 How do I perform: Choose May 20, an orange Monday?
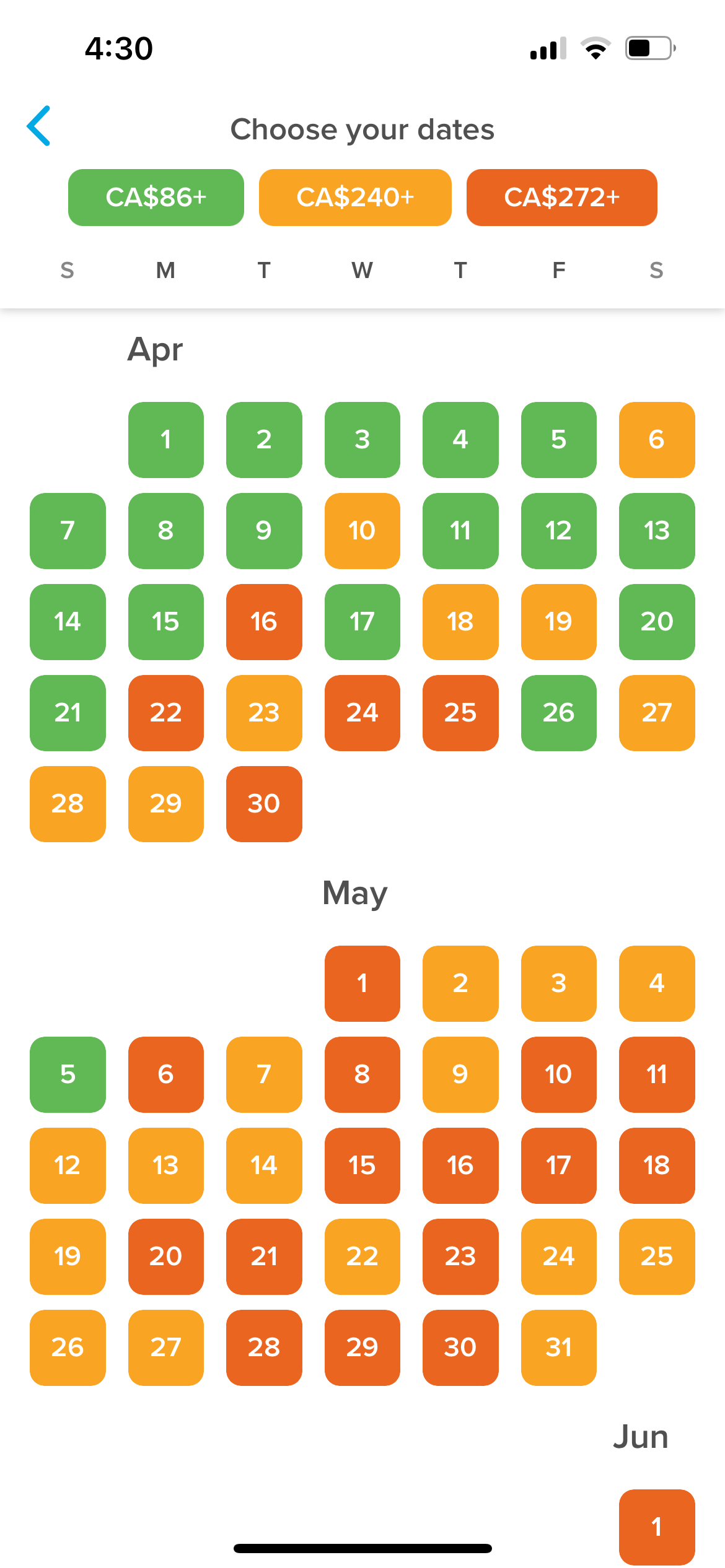coord(165,1257)
